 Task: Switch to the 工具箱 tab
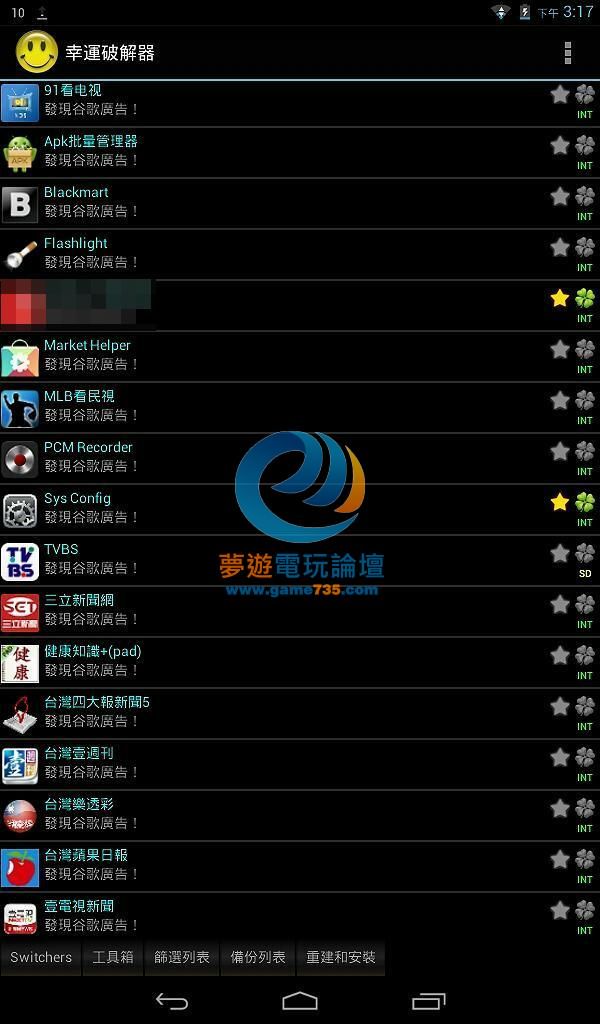click(x=113, y=957)
